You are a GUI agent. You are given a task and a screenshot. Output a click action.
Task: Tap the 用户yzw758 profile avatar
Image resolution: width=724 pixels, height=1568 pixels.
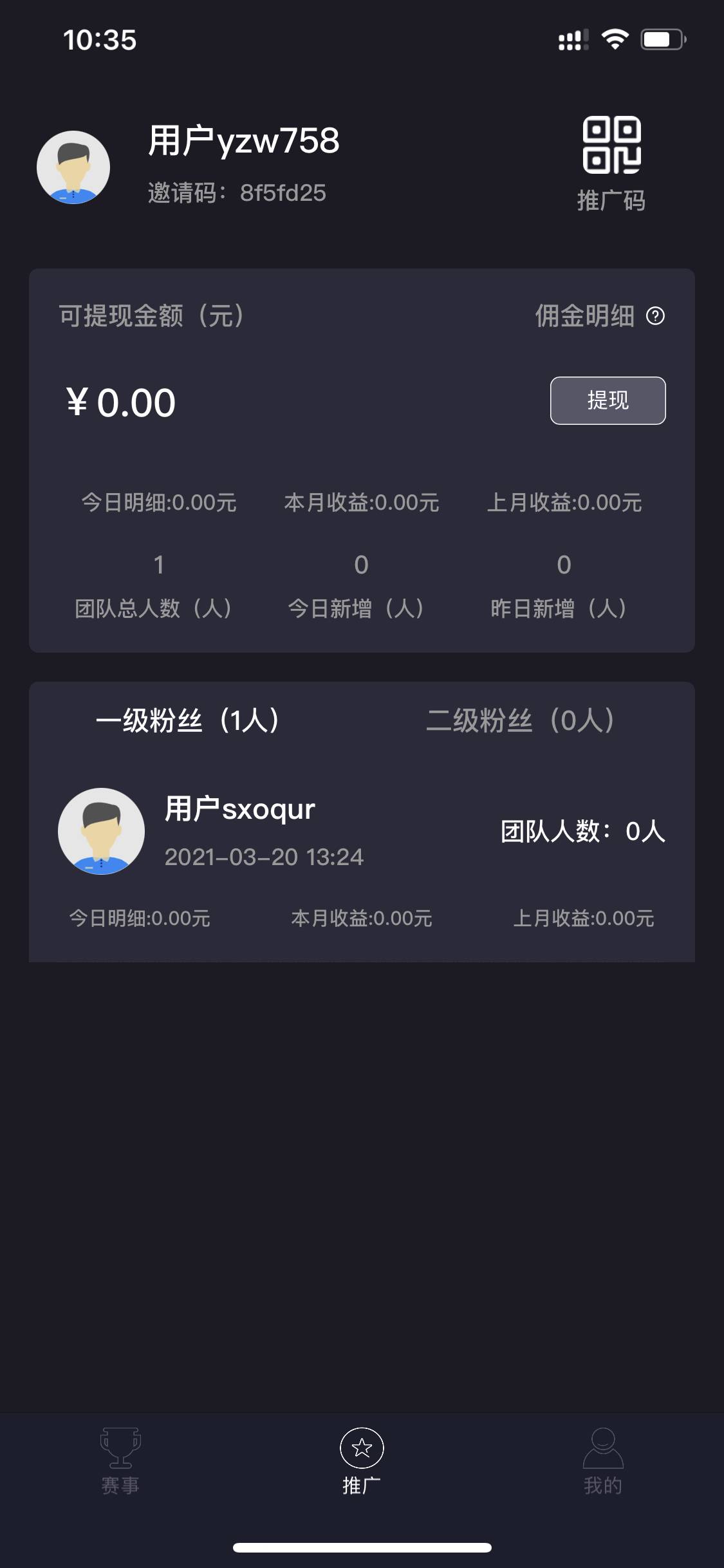(x=73, y=167)
